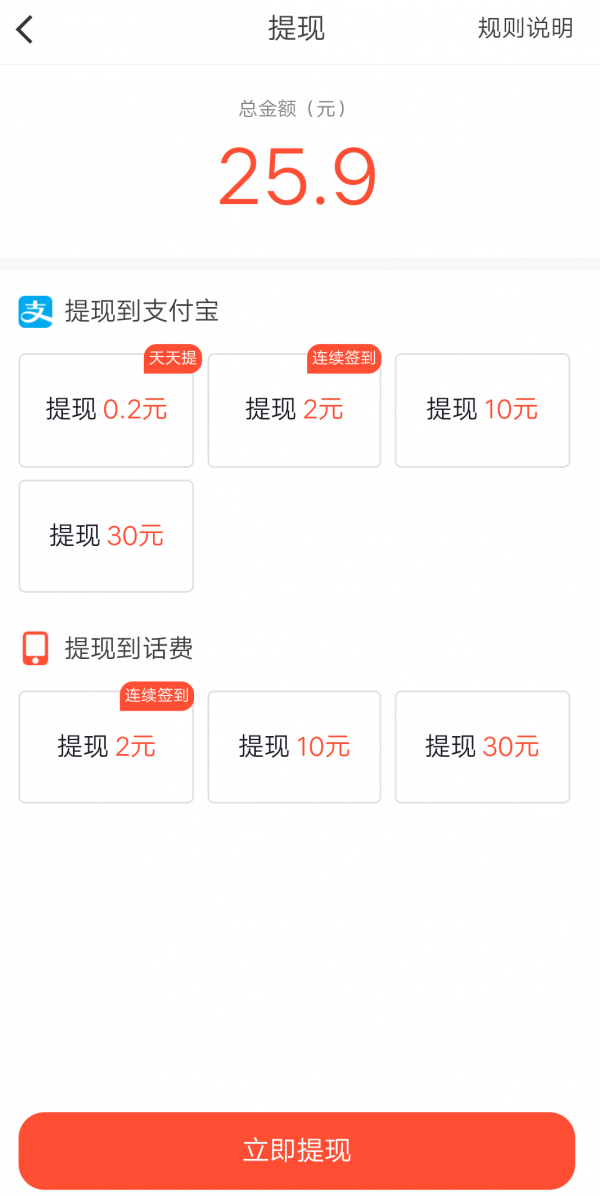Image resolution: width=600 pixels, height=1196 pixels.
Task: Select 提现 30元 under 提现到支付宝
Action: click(x=106, y=536)
